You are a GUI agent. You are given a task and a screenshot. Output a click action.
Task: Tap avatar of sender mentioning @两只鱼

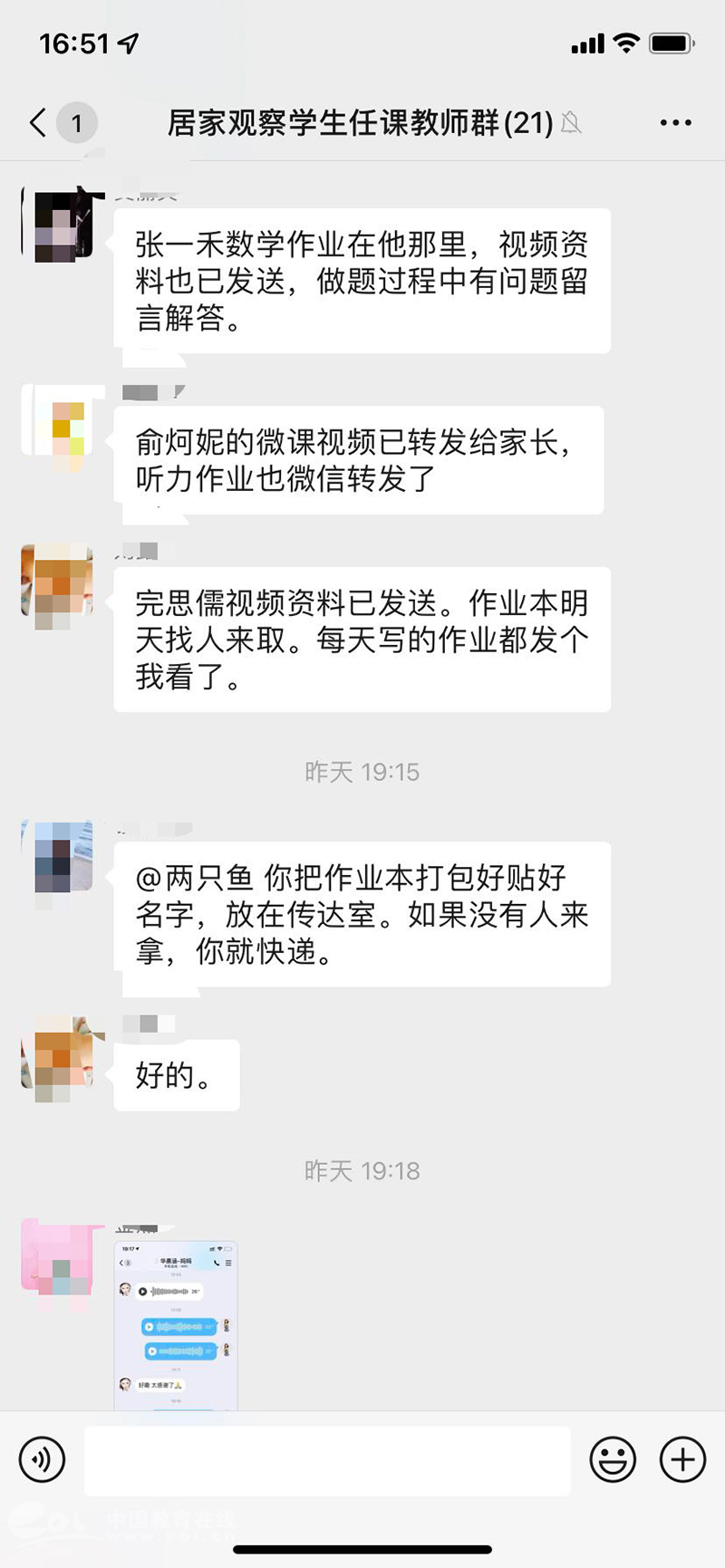point(57,857)
